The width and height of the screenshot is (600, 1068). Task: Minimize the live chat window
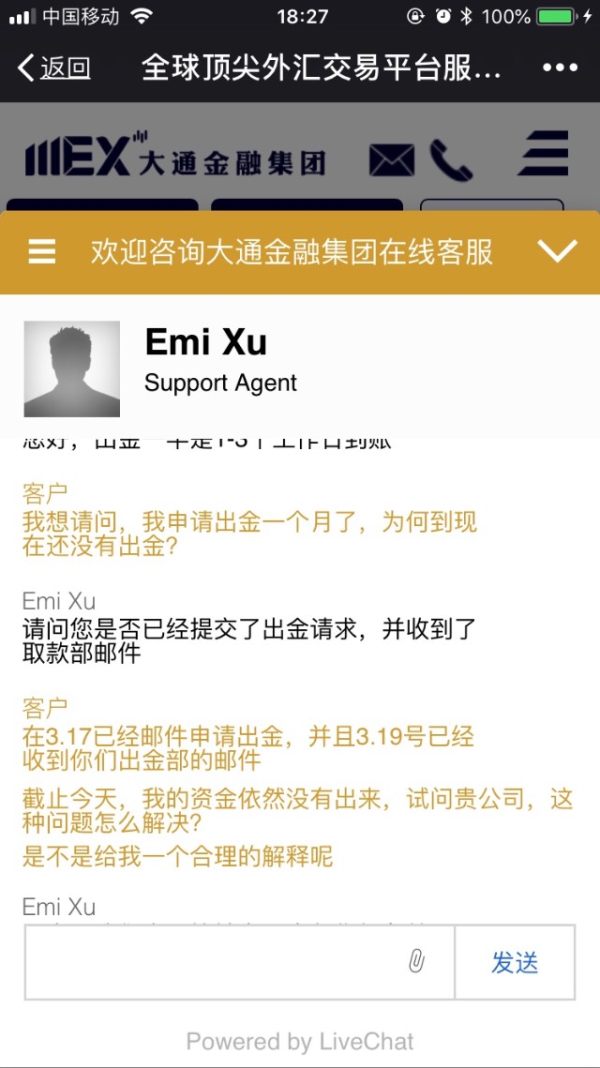click(557, 251)
